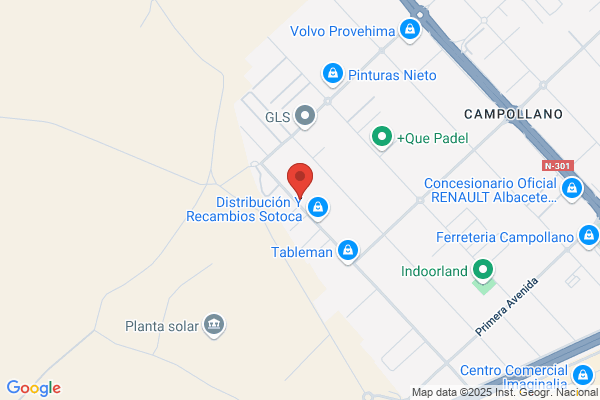This screenshot has width=600, height=400.
Task: Tap the Ferreteria Campollano marker
Action: [x=589, y=236]
